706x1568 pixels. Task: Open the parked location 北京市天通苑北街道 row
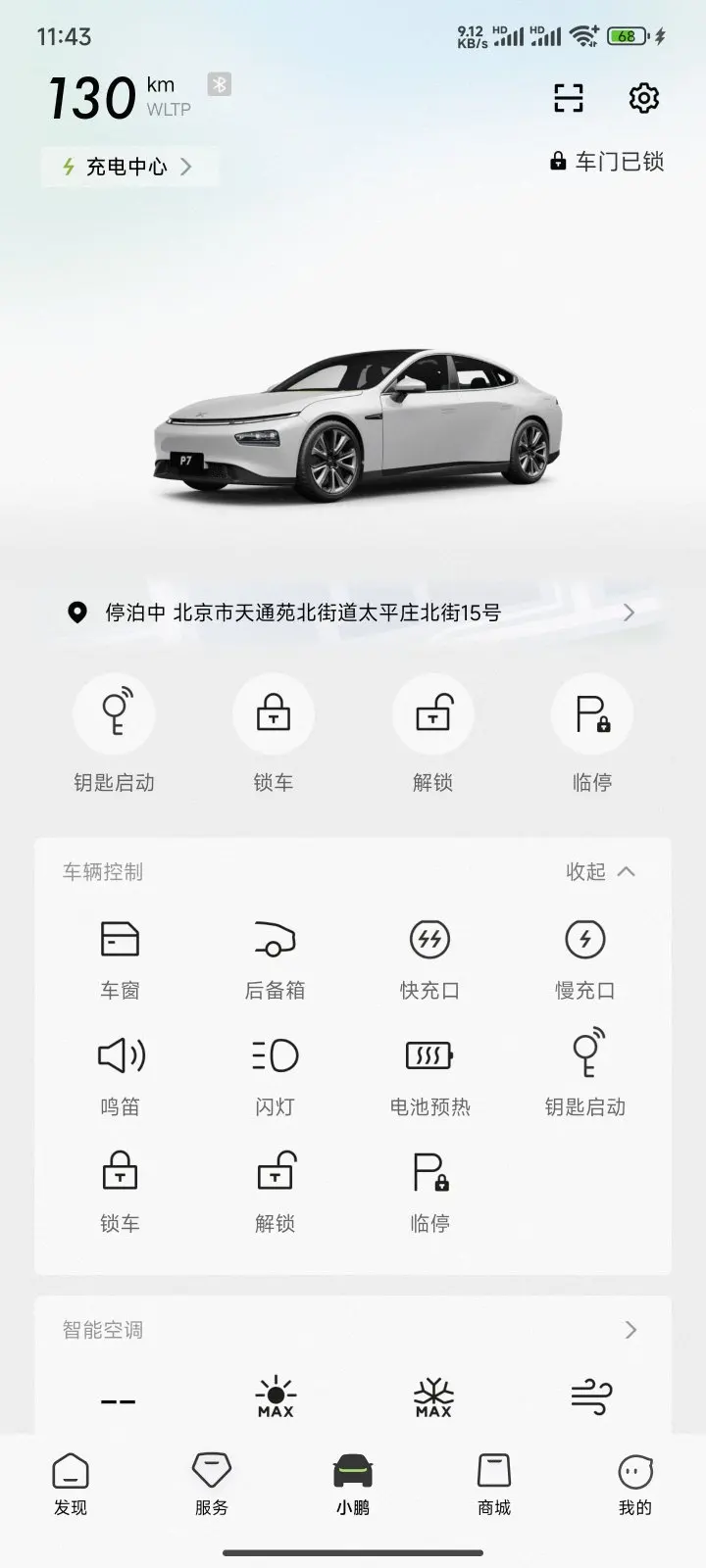point(353,613)
